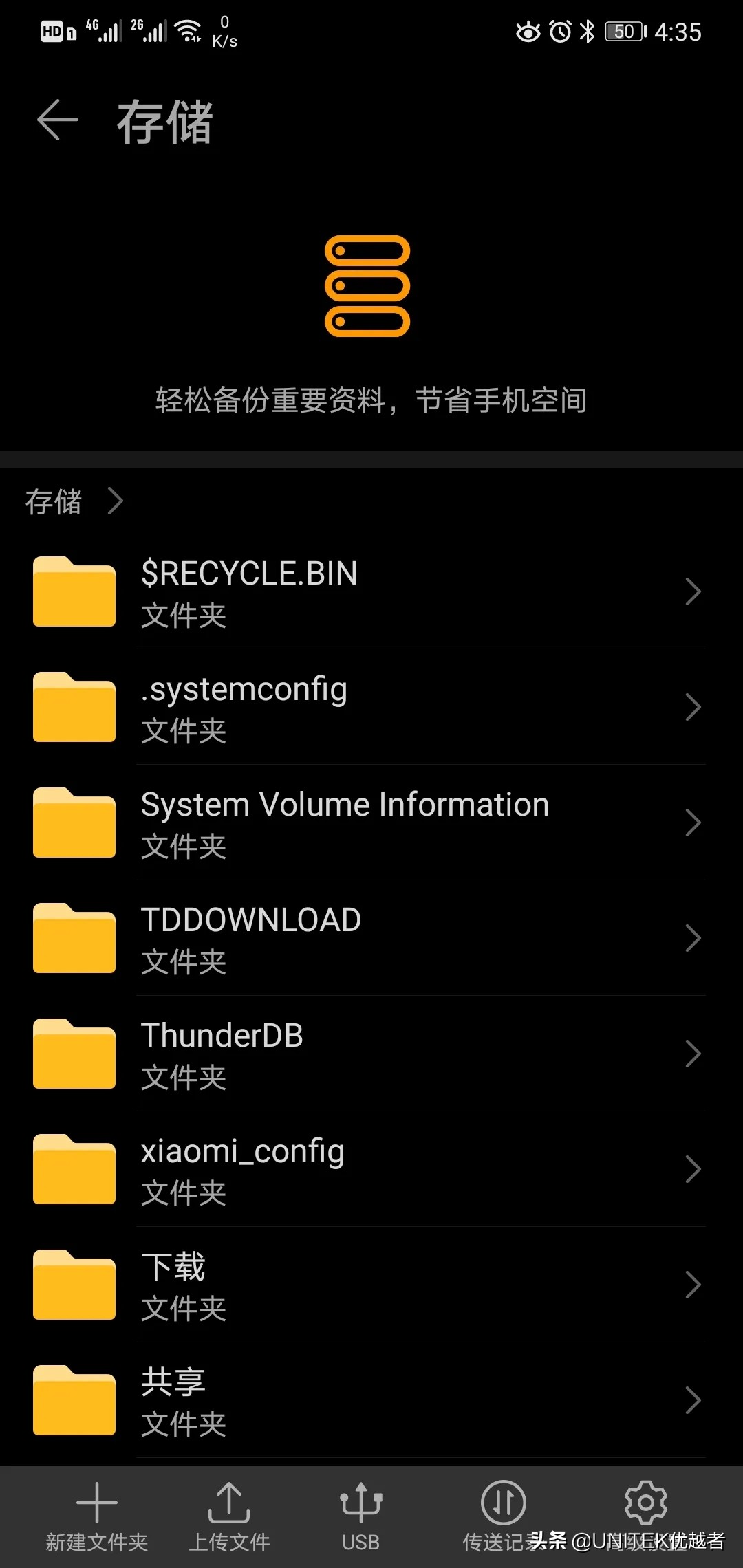Open the 共享 folder

pos(371,1400)
